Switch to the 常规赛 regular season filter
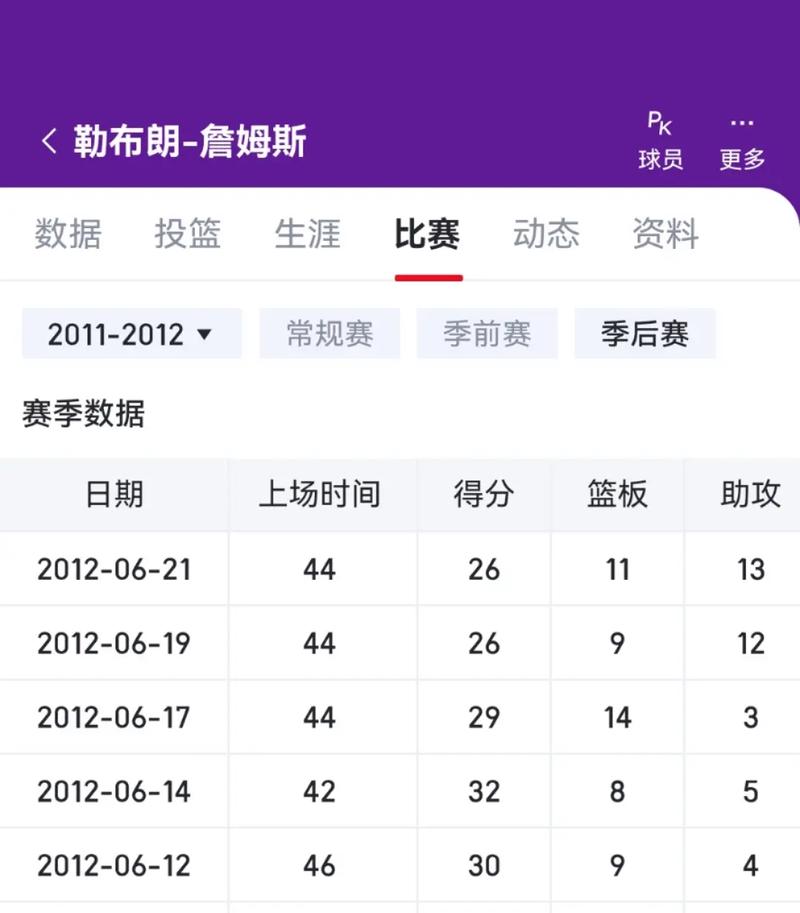The image size is (800, 913). click(330, 333)
